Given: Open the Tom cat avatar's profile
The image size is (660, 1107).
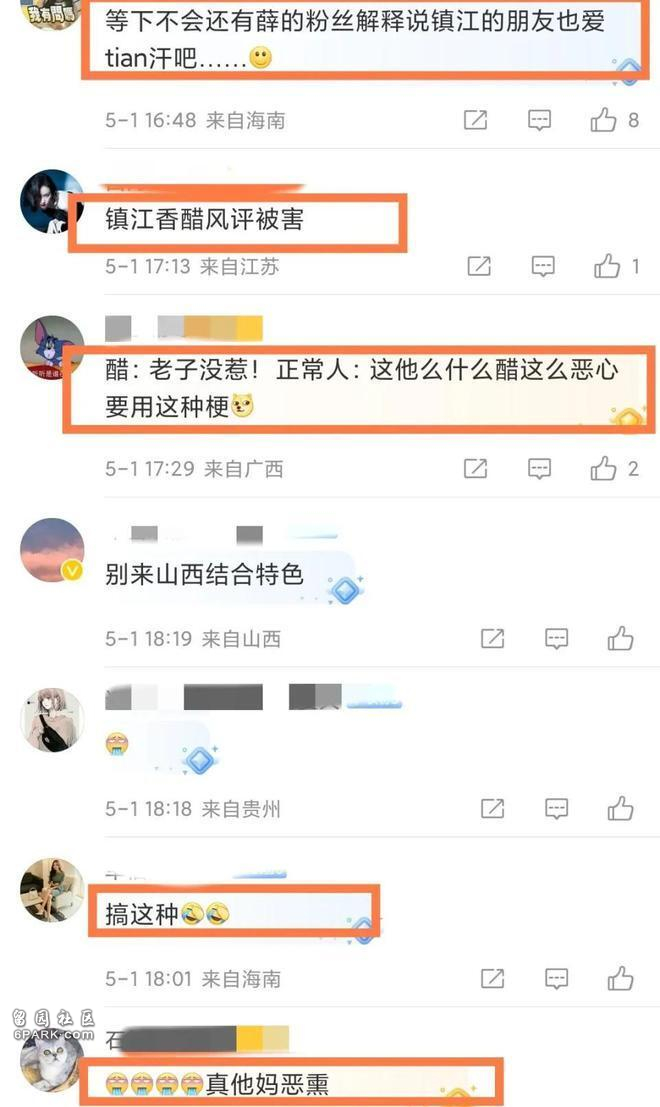Looking at the screenshot, I should pos(52,348).
